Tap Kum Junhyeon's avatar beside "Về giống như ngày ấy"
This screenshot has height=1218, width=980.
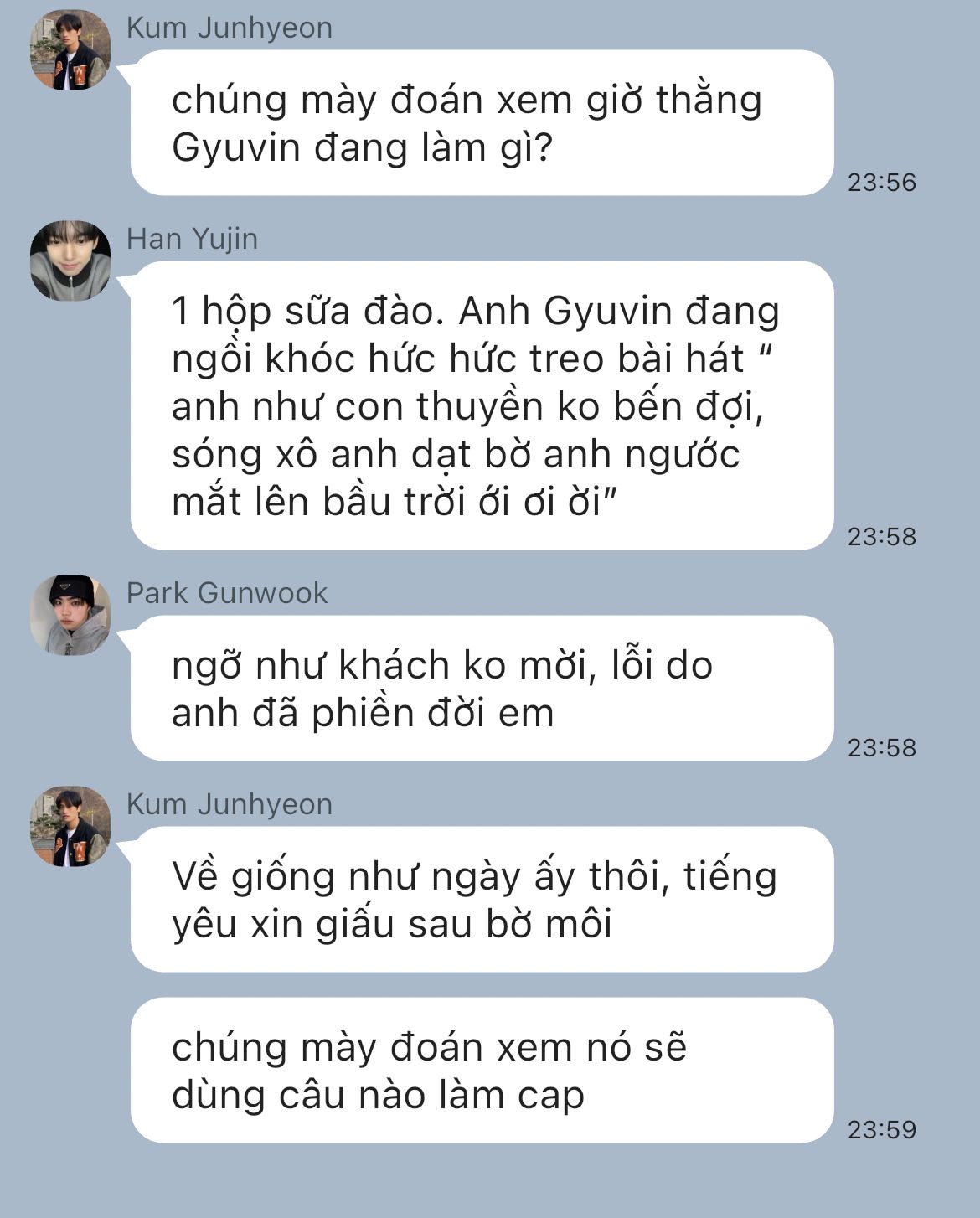pos(70,826)
